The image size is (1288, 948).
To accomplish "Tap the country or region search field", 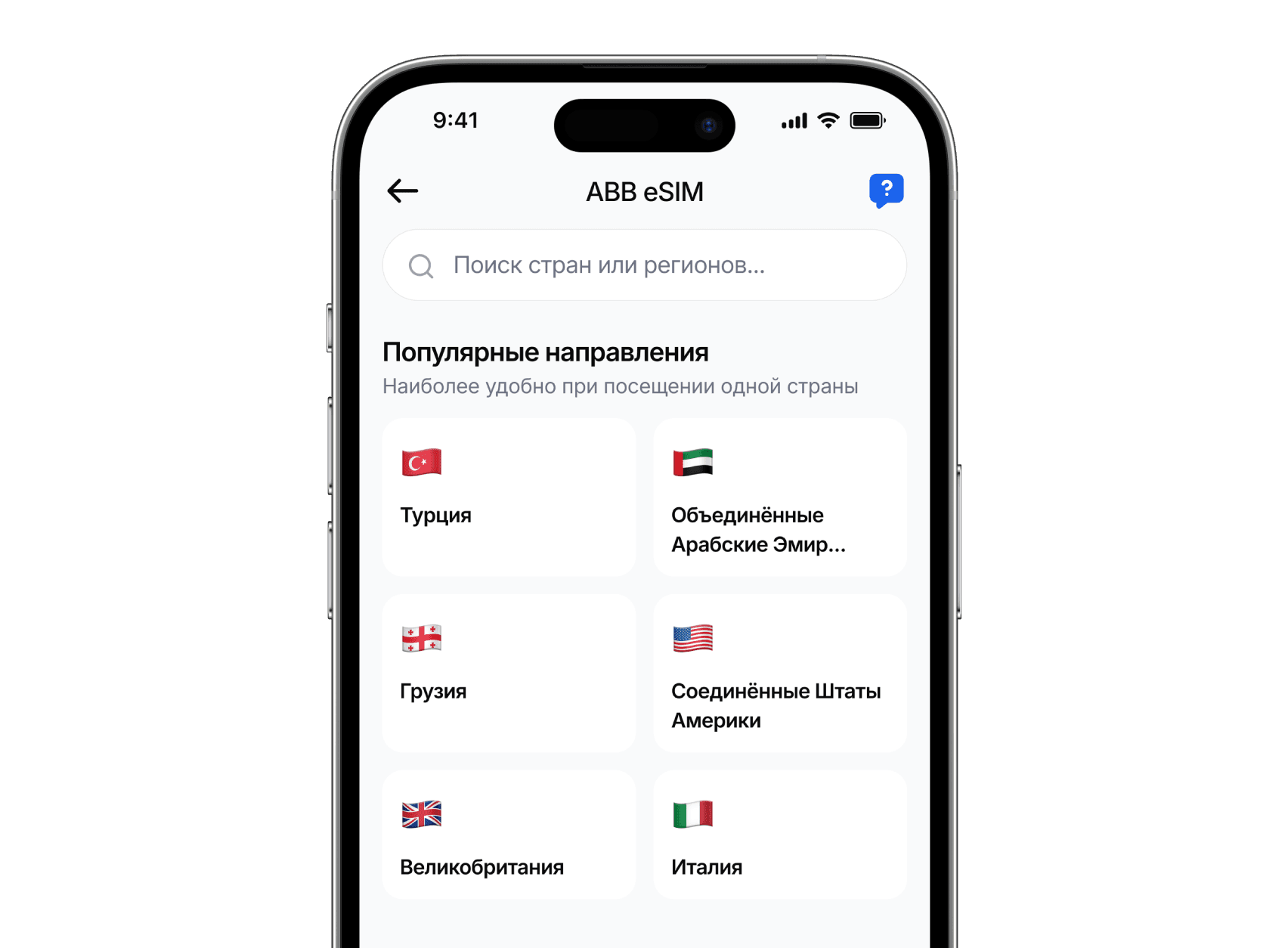I will 644,265.
